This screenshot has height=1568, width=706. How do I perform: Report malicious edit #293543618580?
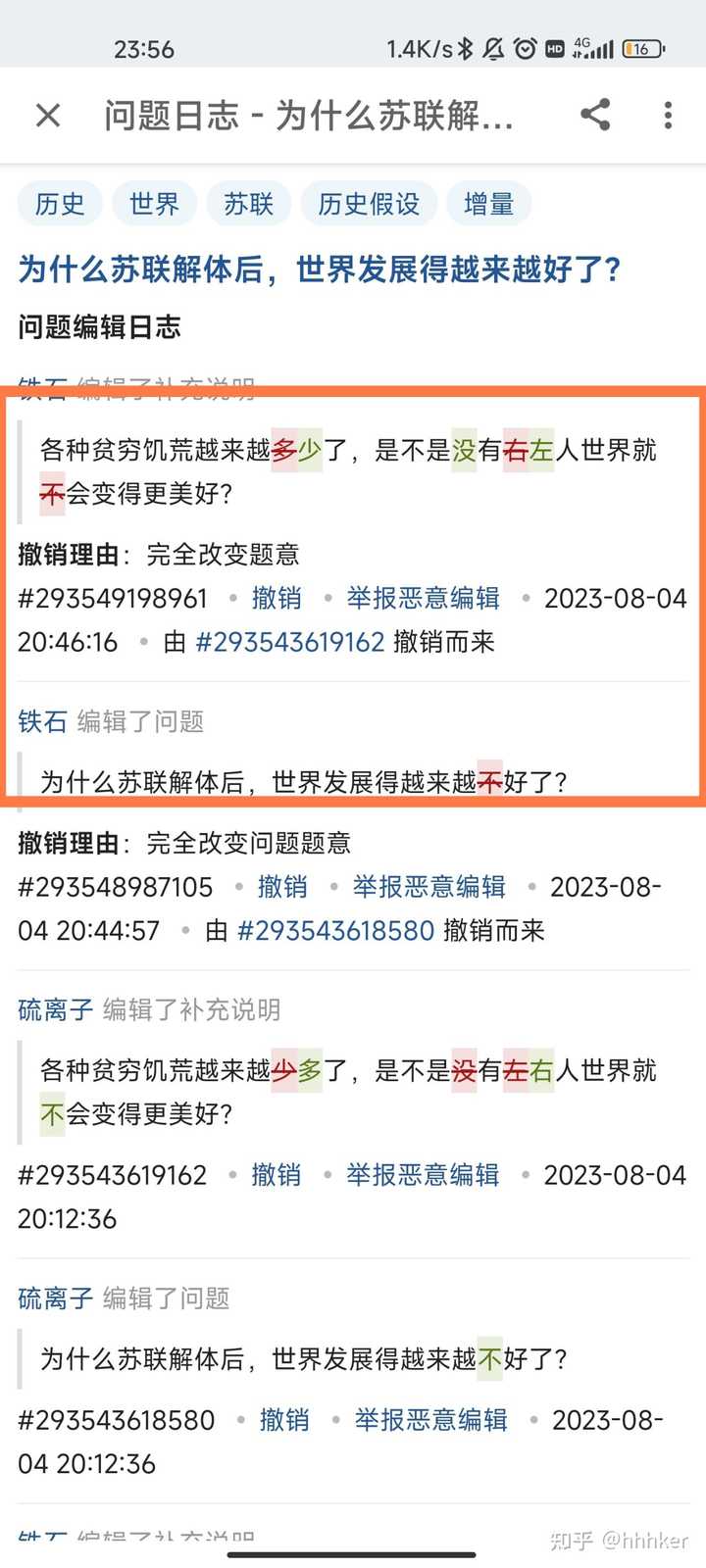(430, 1420)
